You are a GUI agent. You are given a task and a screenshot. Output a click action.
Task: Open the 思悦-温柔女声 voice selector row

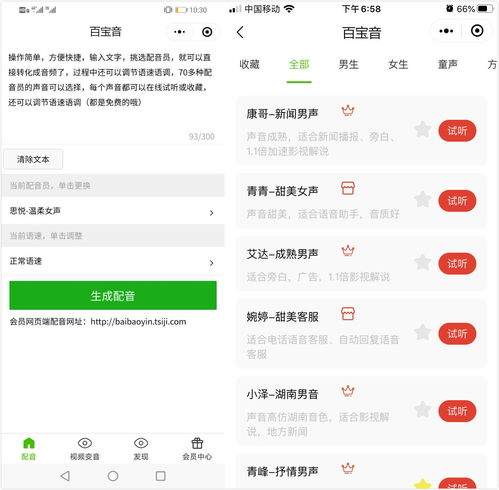point(112,211)
